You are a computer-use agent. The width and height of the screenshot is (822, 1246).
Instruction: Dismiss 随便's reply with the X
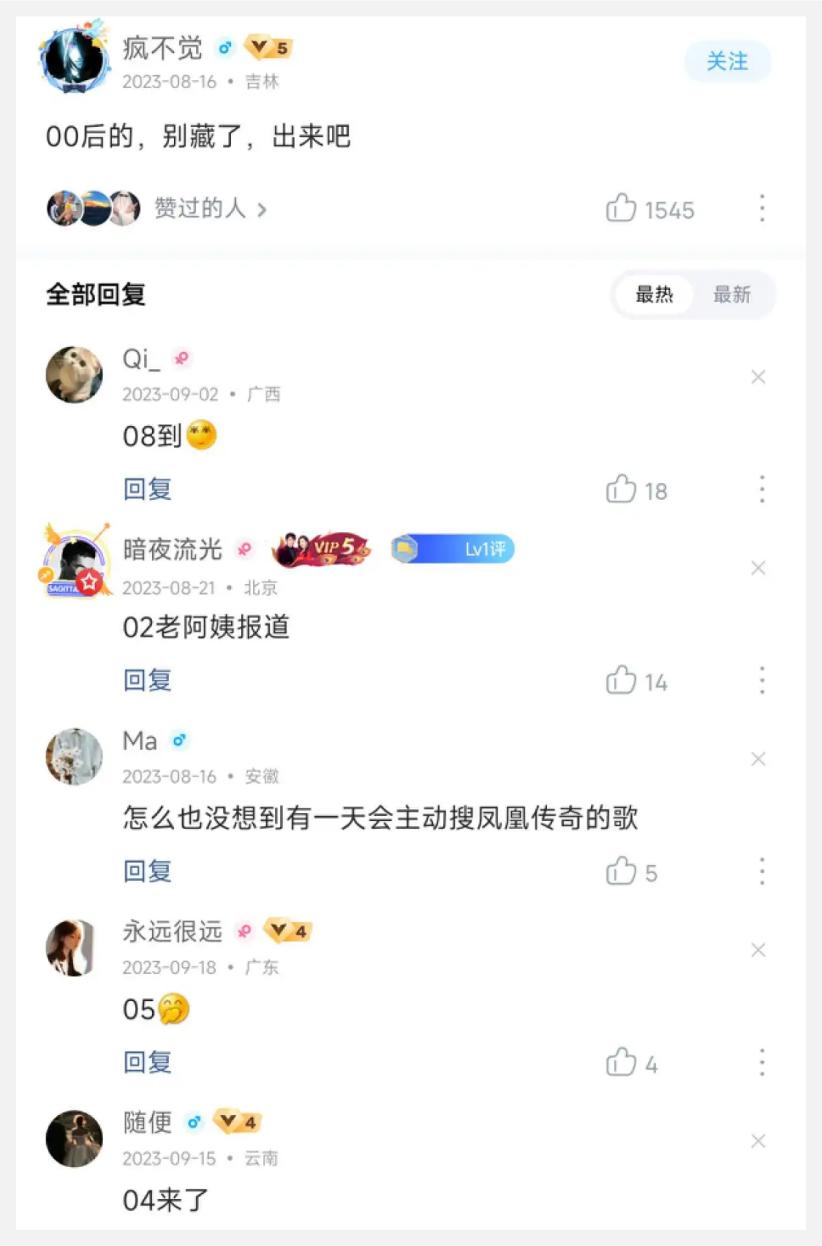click(x=758, y=1141)
